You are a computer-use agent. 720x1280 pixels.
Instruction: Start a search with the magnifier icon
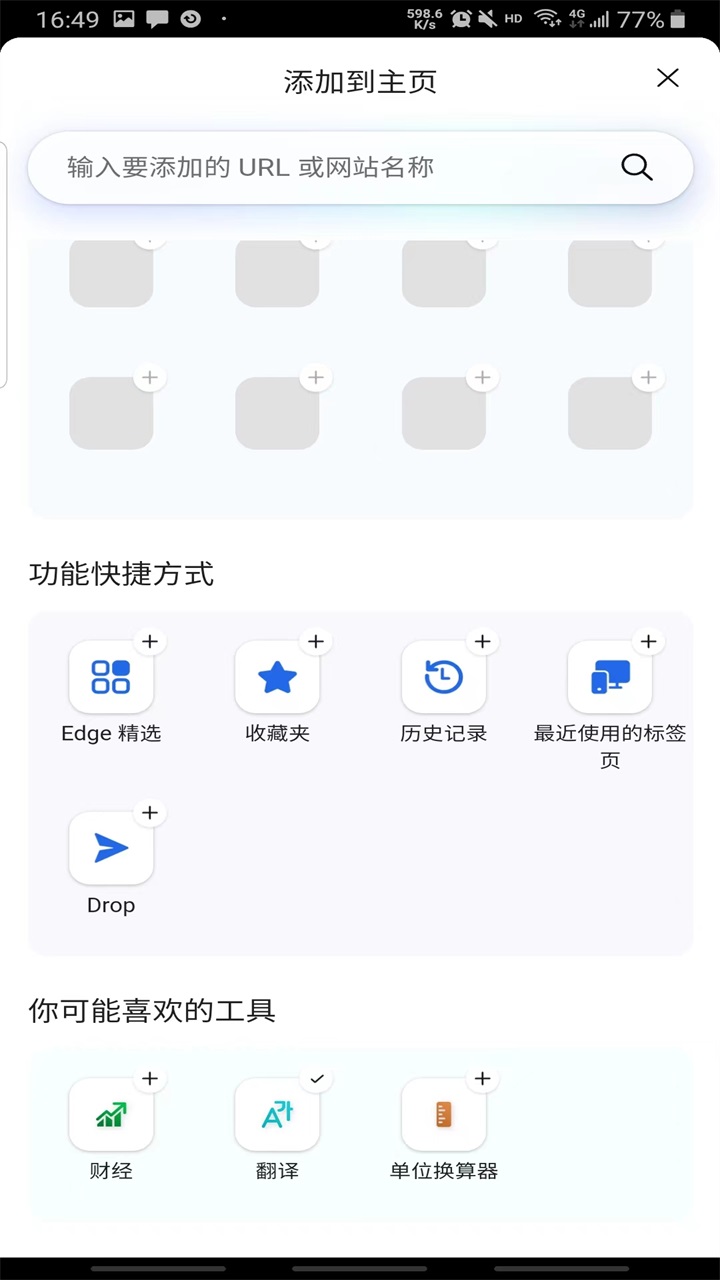point(637,167)
